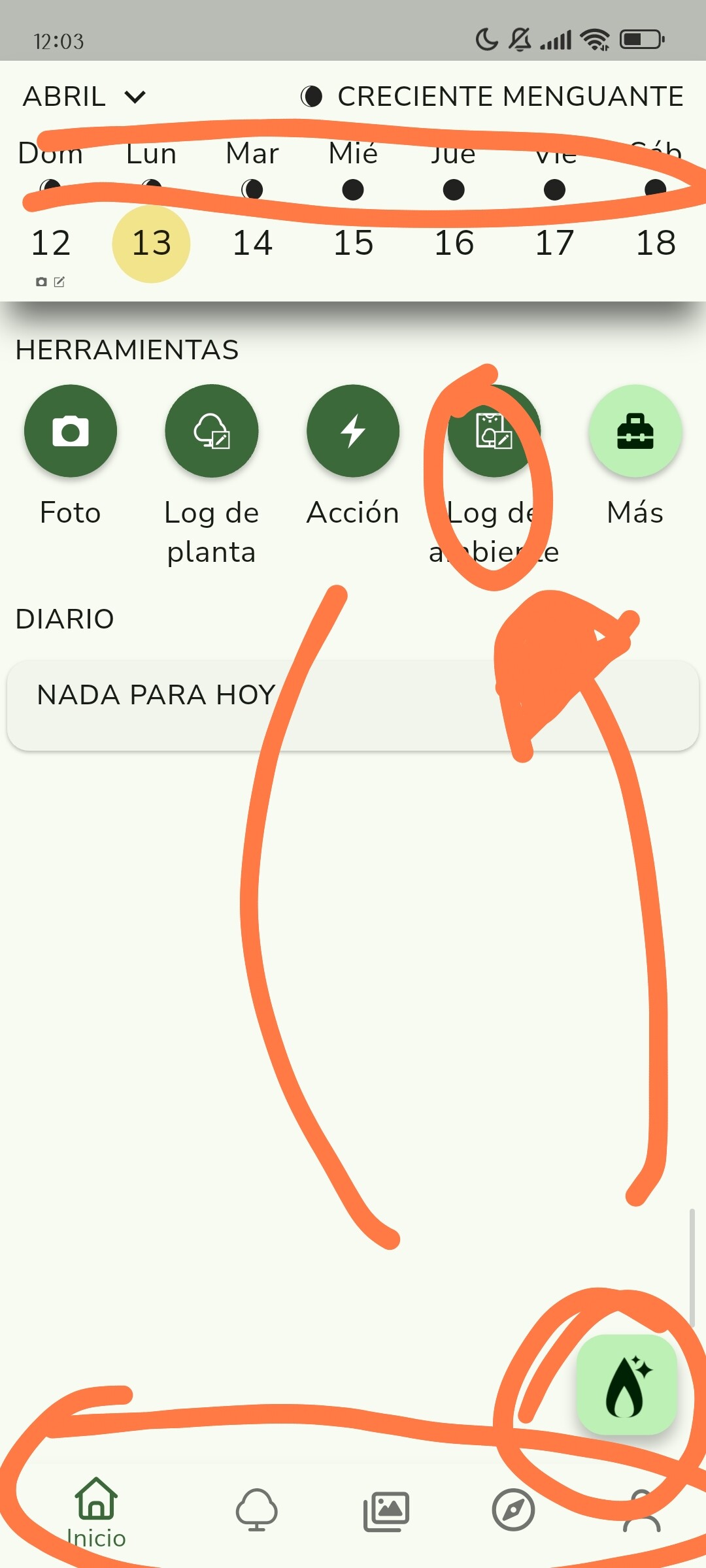This screenshot has width=706, height=1568.
Task: Open the Log de ambiente tool
Action: point(494,431)
